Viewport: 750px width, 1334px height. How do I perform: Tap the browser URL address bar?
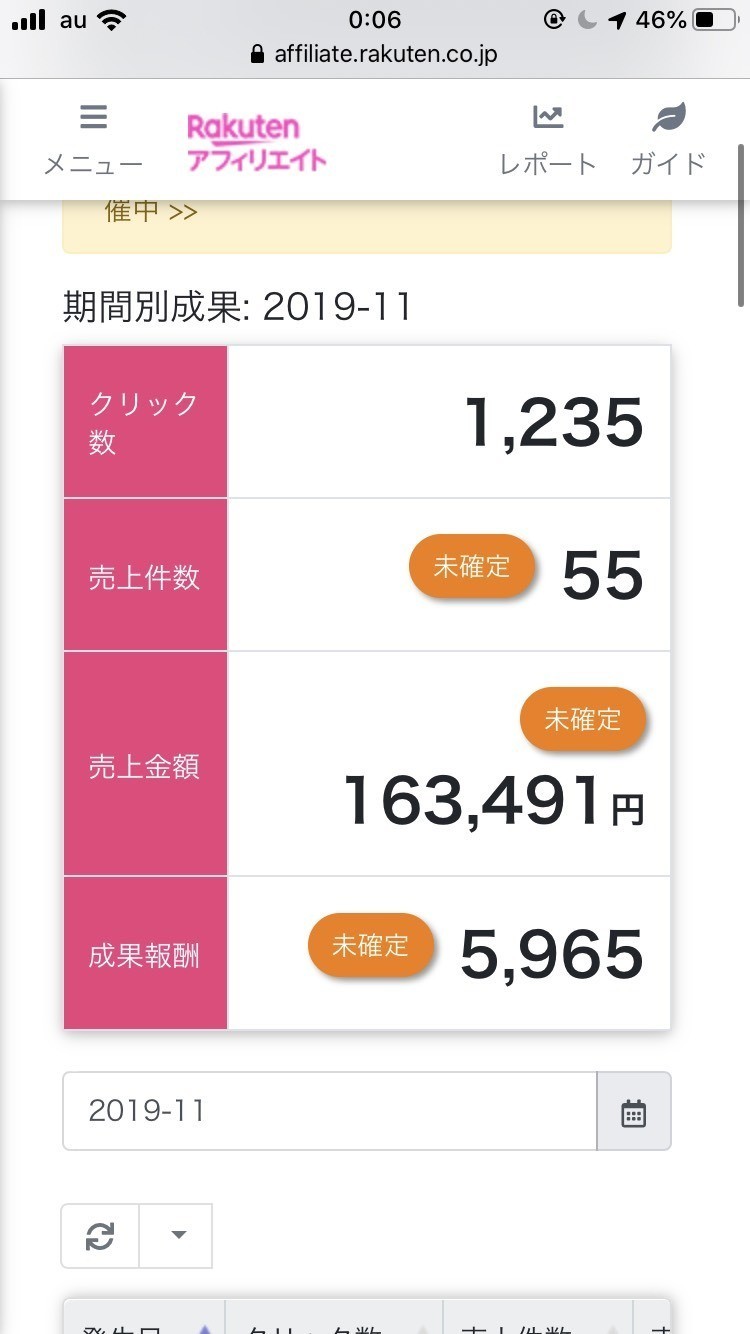pos(375,54)
